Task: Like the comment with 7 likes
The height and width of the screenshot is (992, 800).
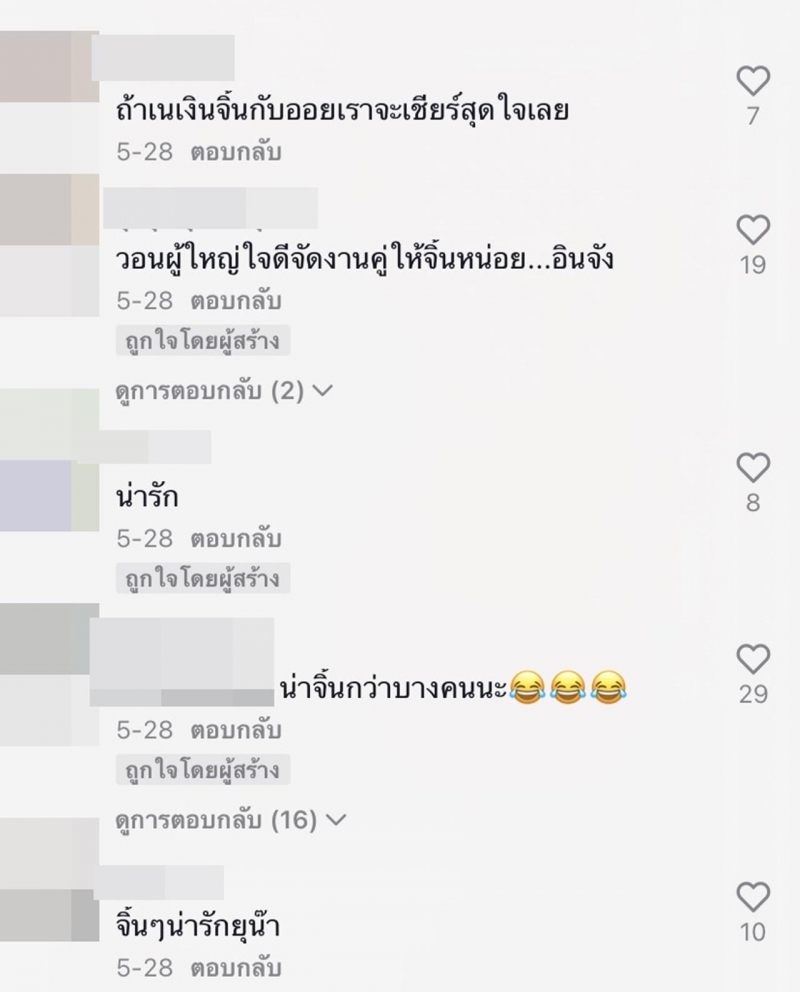Action: pos(753,81)
